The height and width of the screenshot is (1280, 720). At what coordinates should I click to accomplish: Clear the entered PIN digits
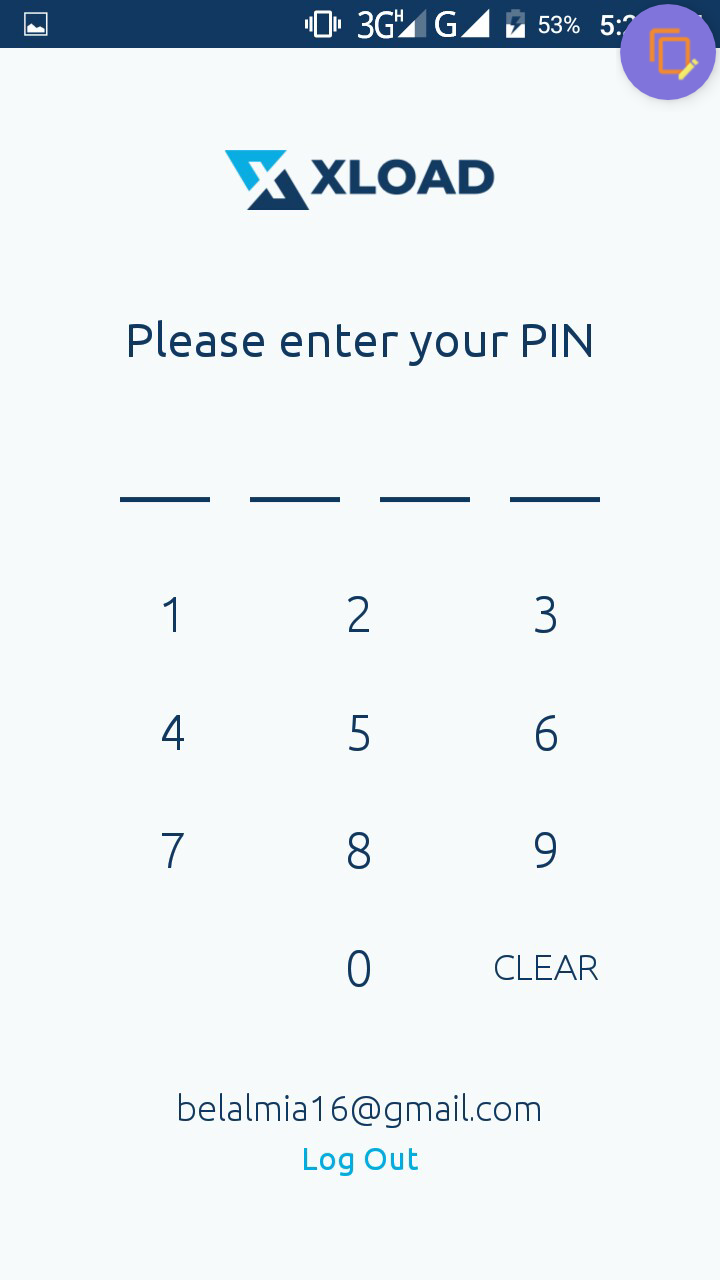(545, 968)
